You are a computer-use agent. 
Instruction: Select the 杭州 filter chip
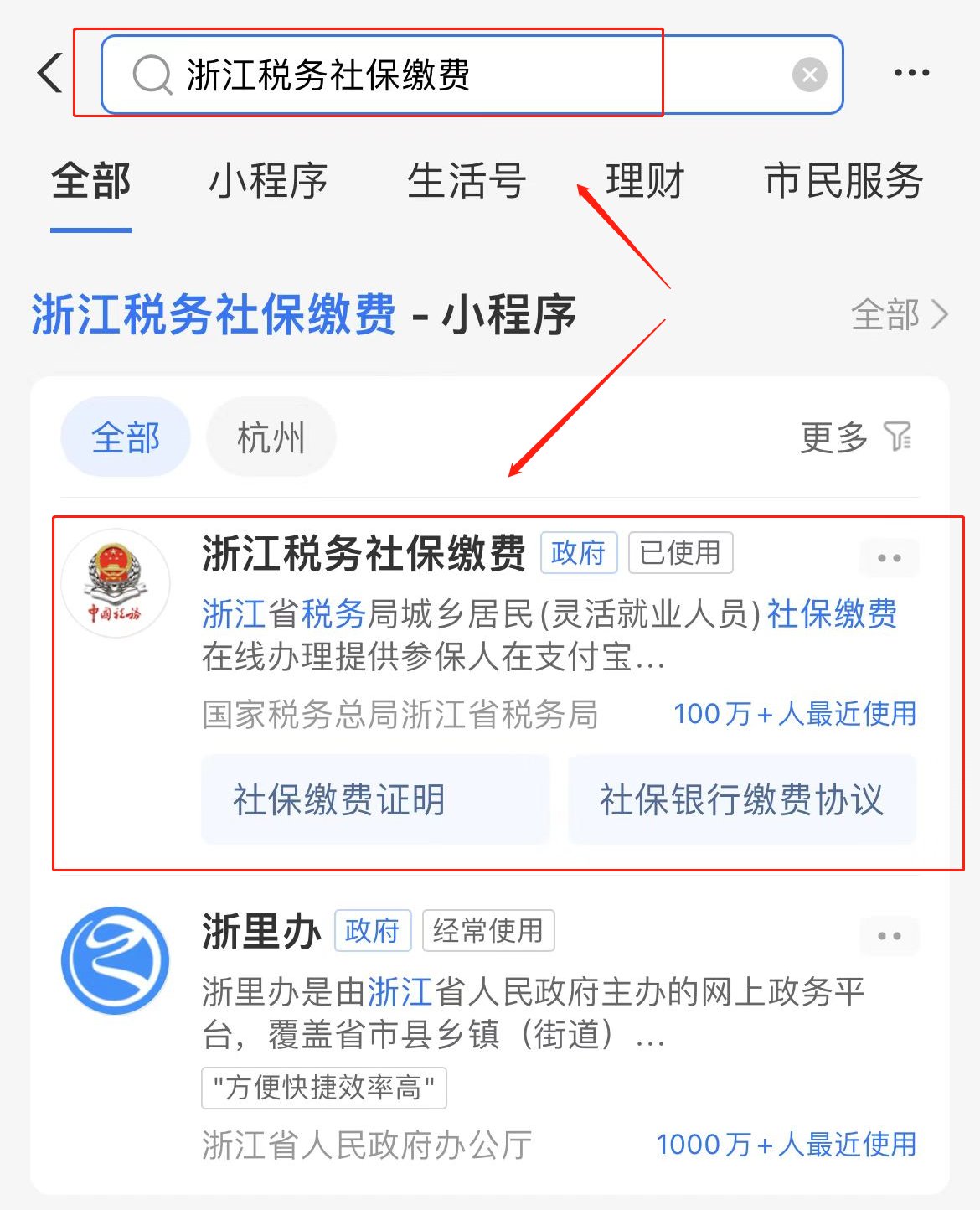271,437
